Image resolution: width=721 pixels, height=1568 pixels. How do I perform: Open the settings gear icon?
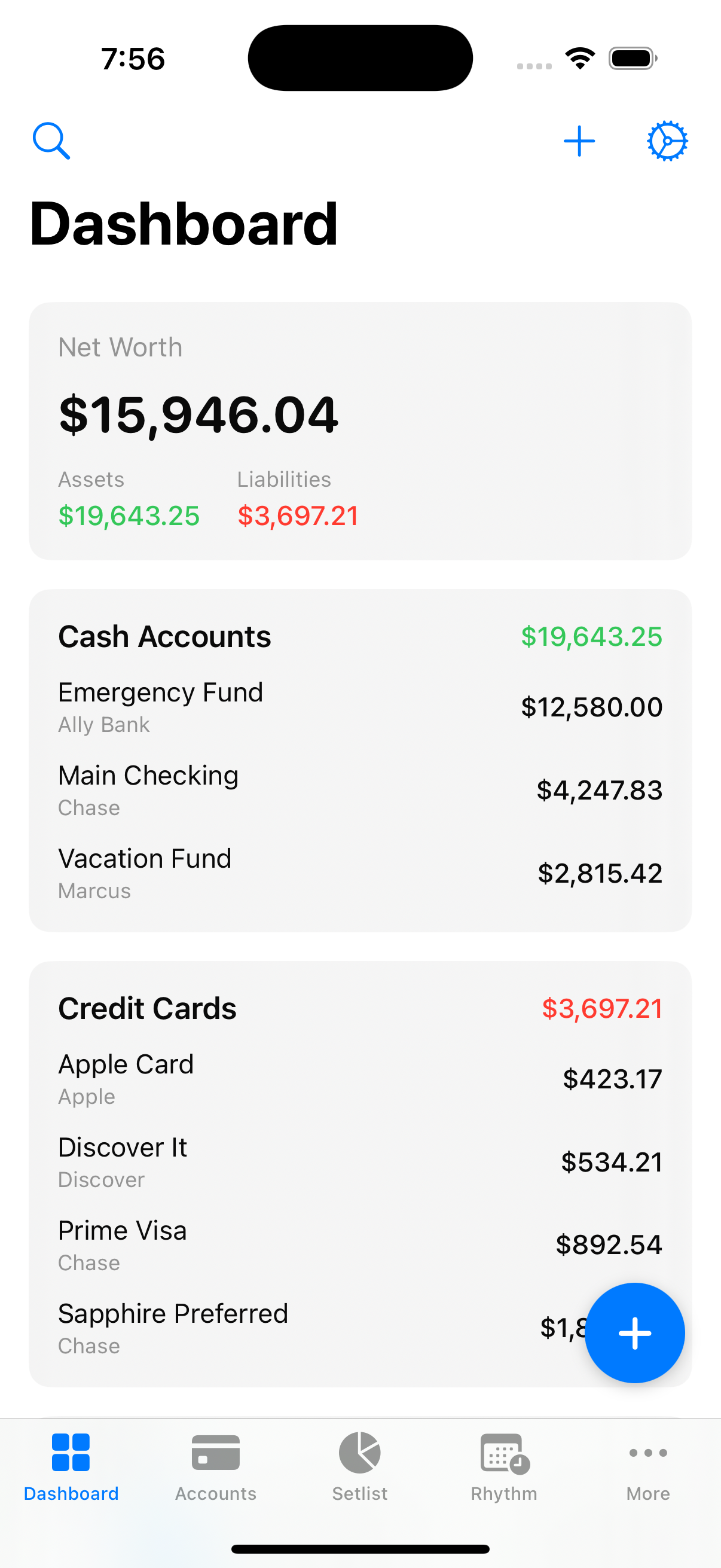(667, 140)
